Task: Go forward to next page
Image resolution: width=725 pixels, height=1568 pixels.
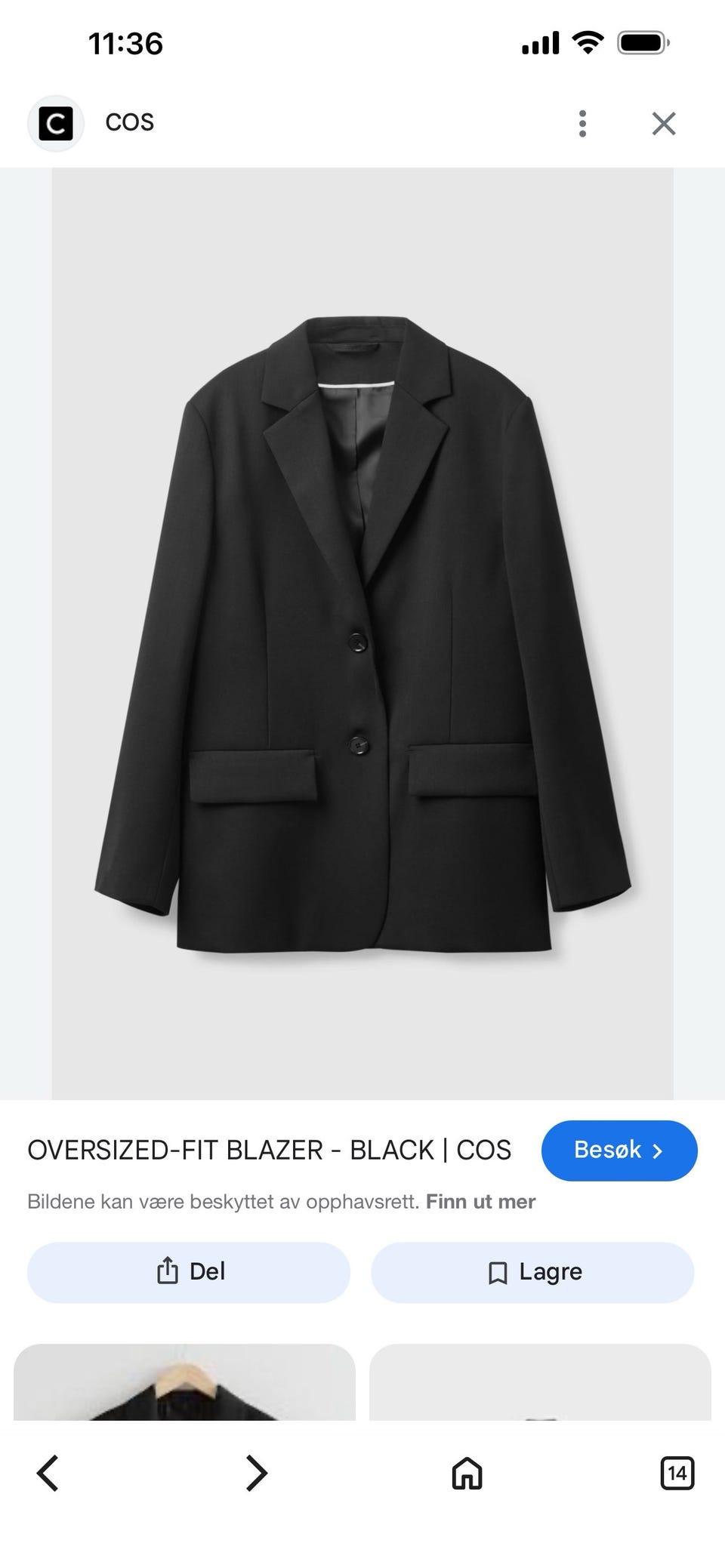Action: point(257,1473)
